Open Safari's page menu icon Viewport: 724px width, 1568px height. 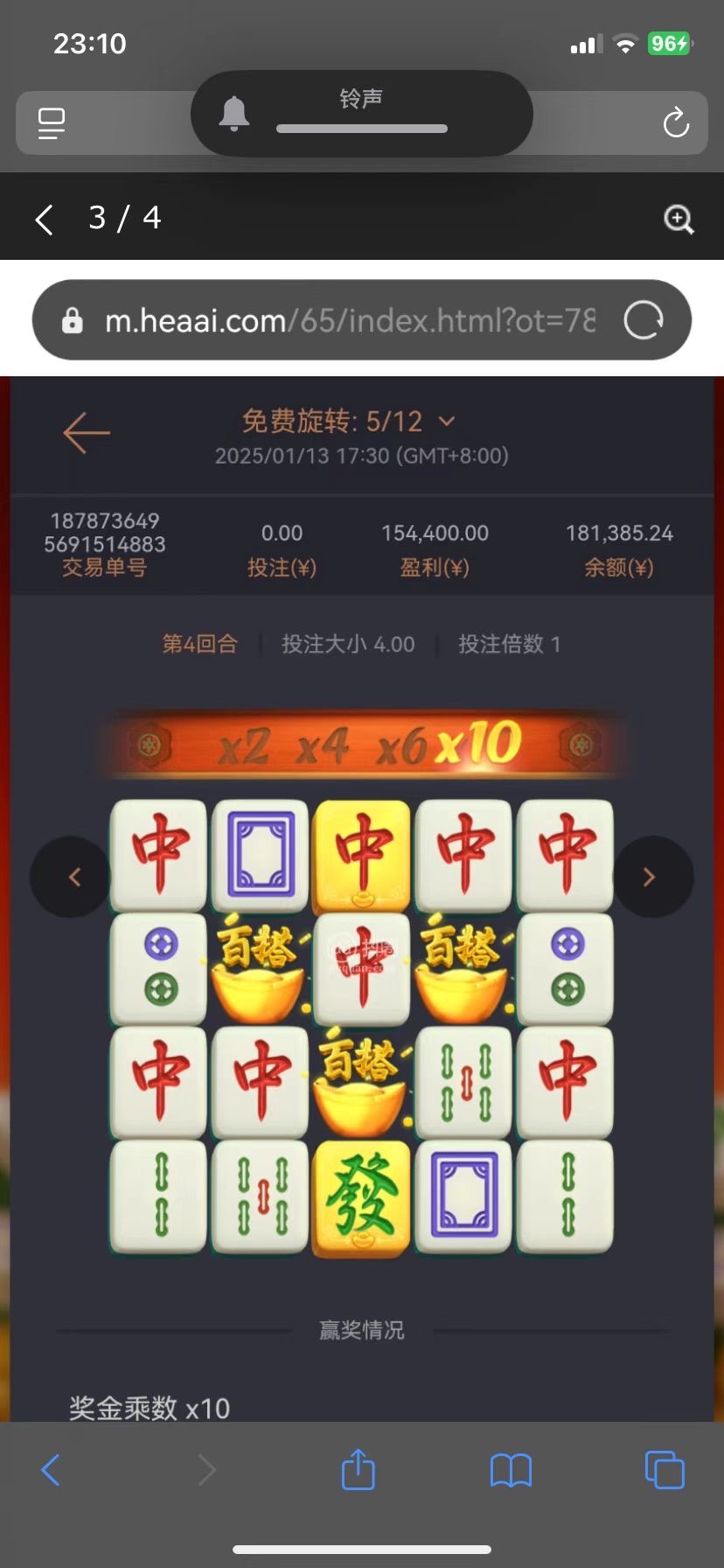[x=52, y=123]
